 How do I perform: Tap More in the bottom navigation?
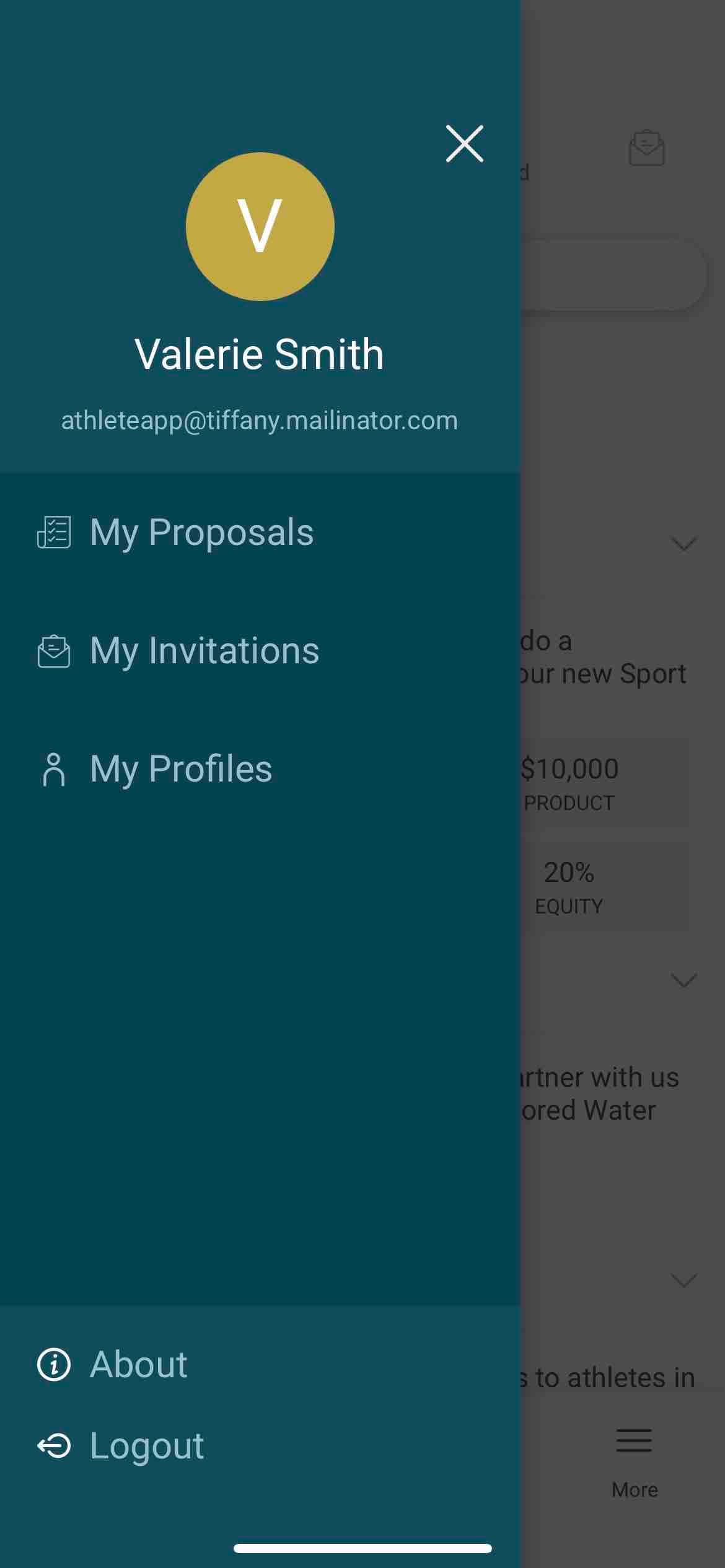tap(633, 1489)
